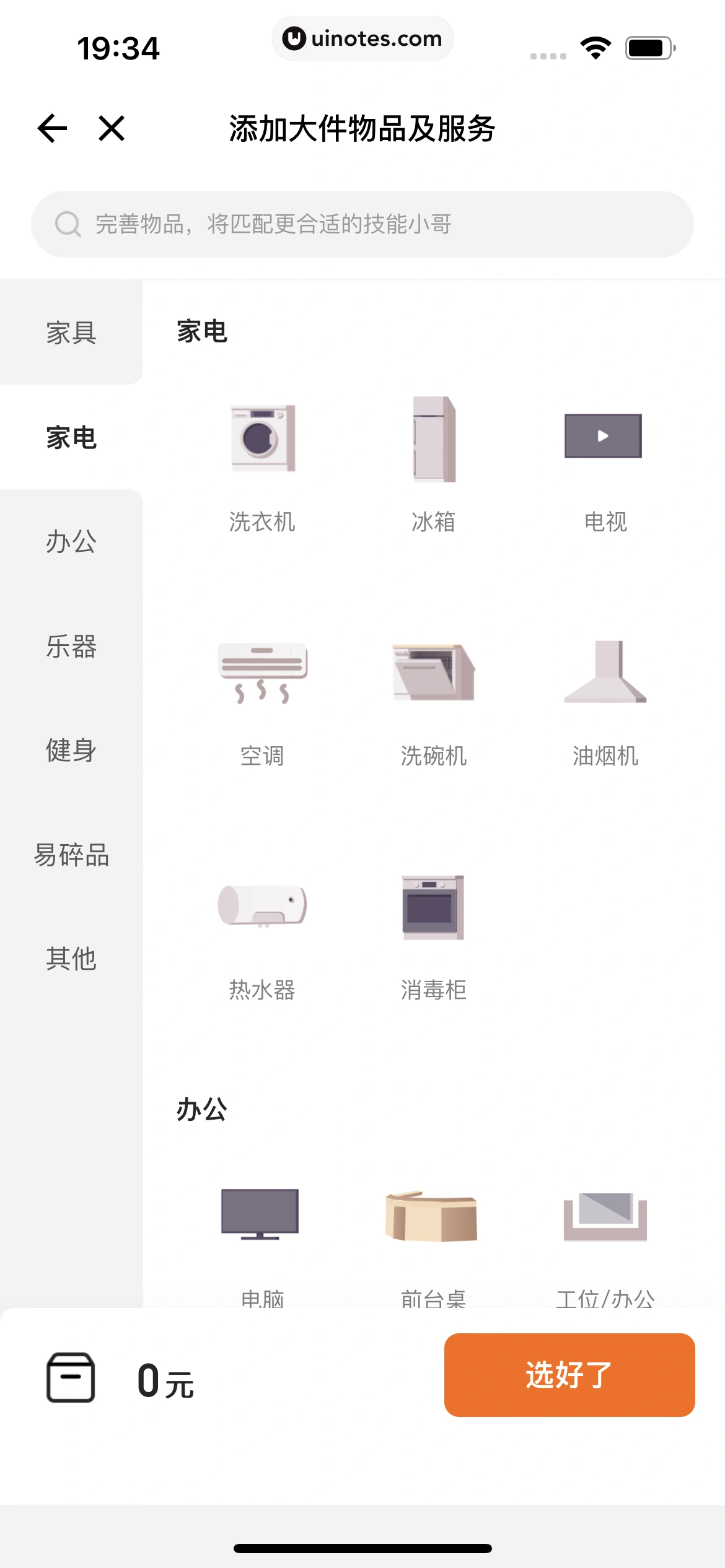Select the 空调 air conditioner icon
The height and width of the screenshot is (1568, 725).
click(263, 672)
